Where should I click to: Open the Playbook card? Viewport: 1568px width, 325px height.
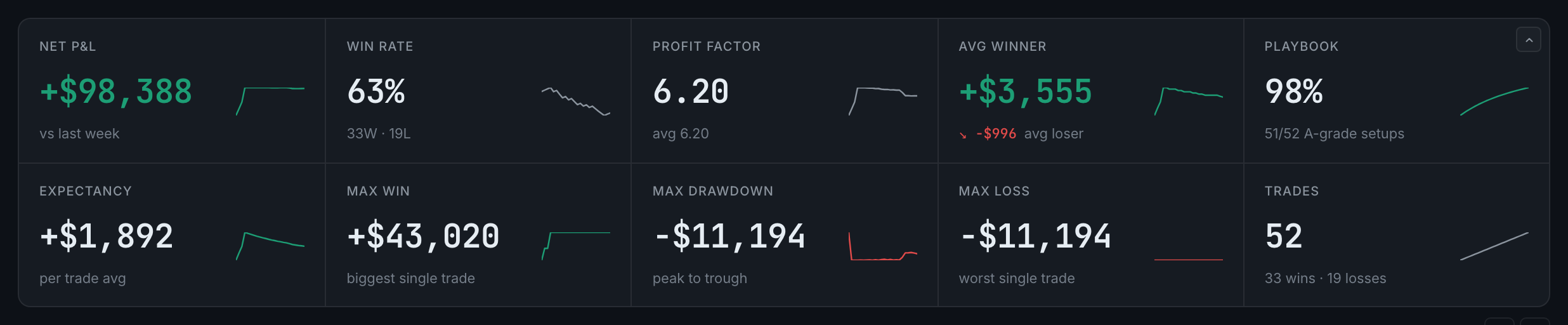click(1397, 91)
